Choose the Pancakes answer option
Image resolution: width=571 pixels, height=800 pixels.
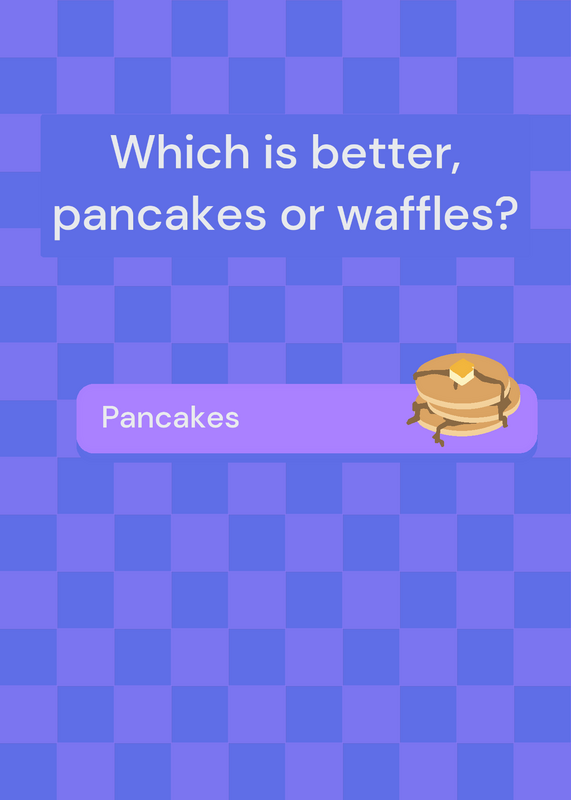click(x=307, y=419)
